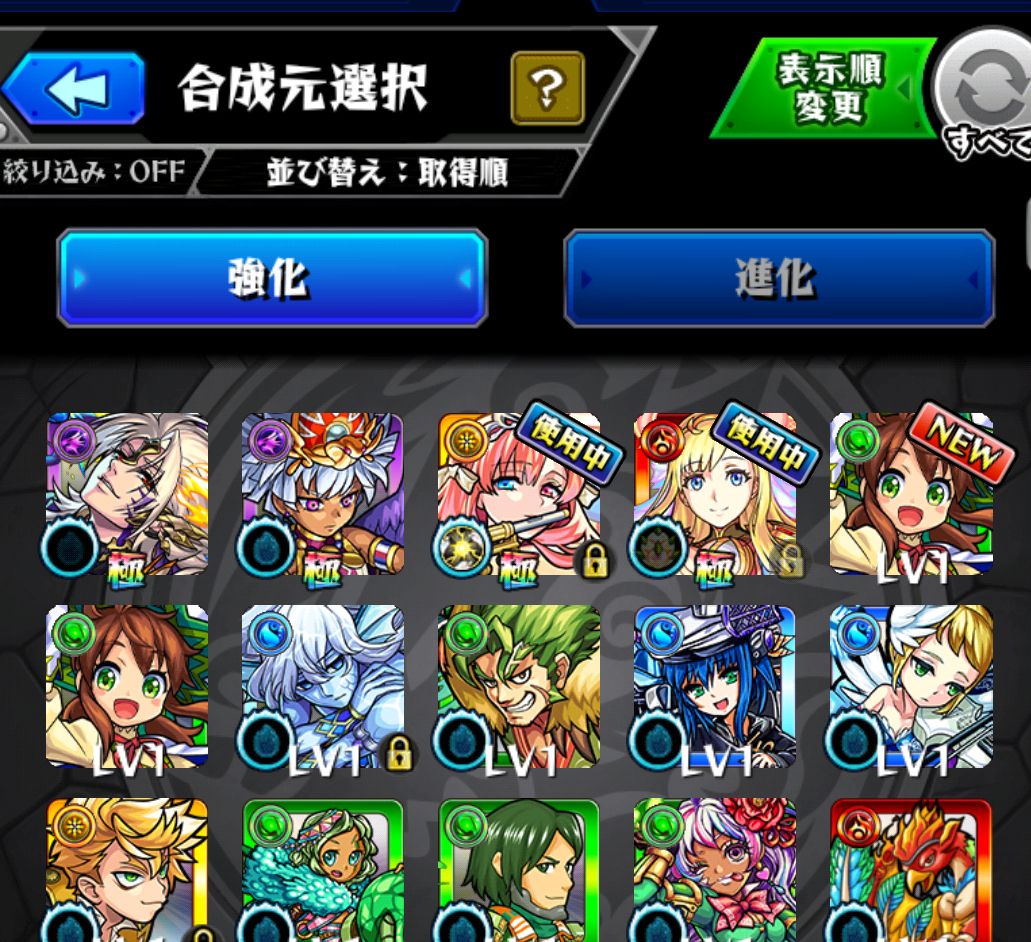Select the blonde monster marked 使用中

click(x=715, y=494)
